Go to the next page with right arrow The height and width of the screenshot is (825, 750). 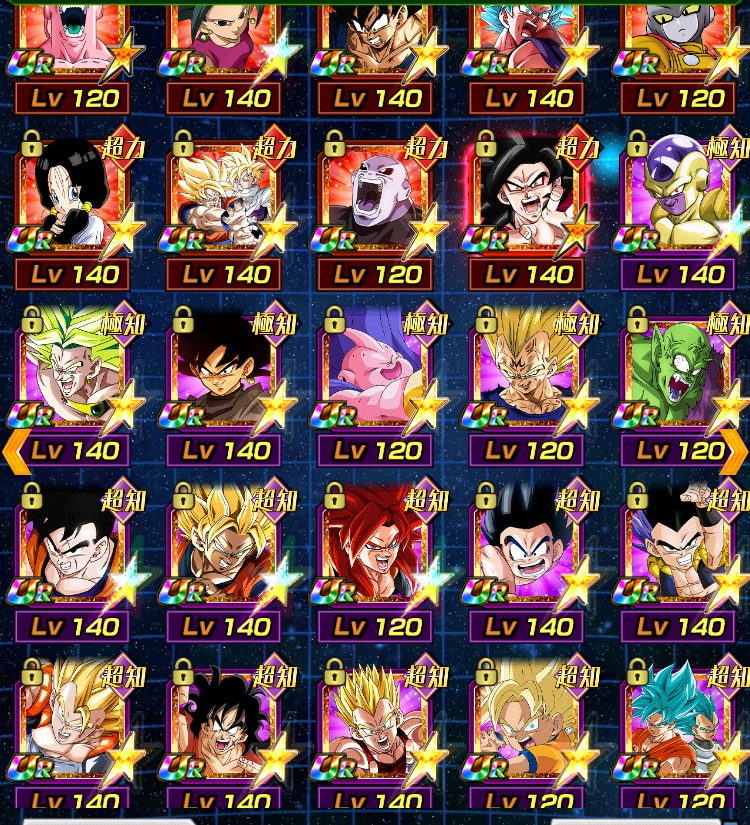pos(735,451)
